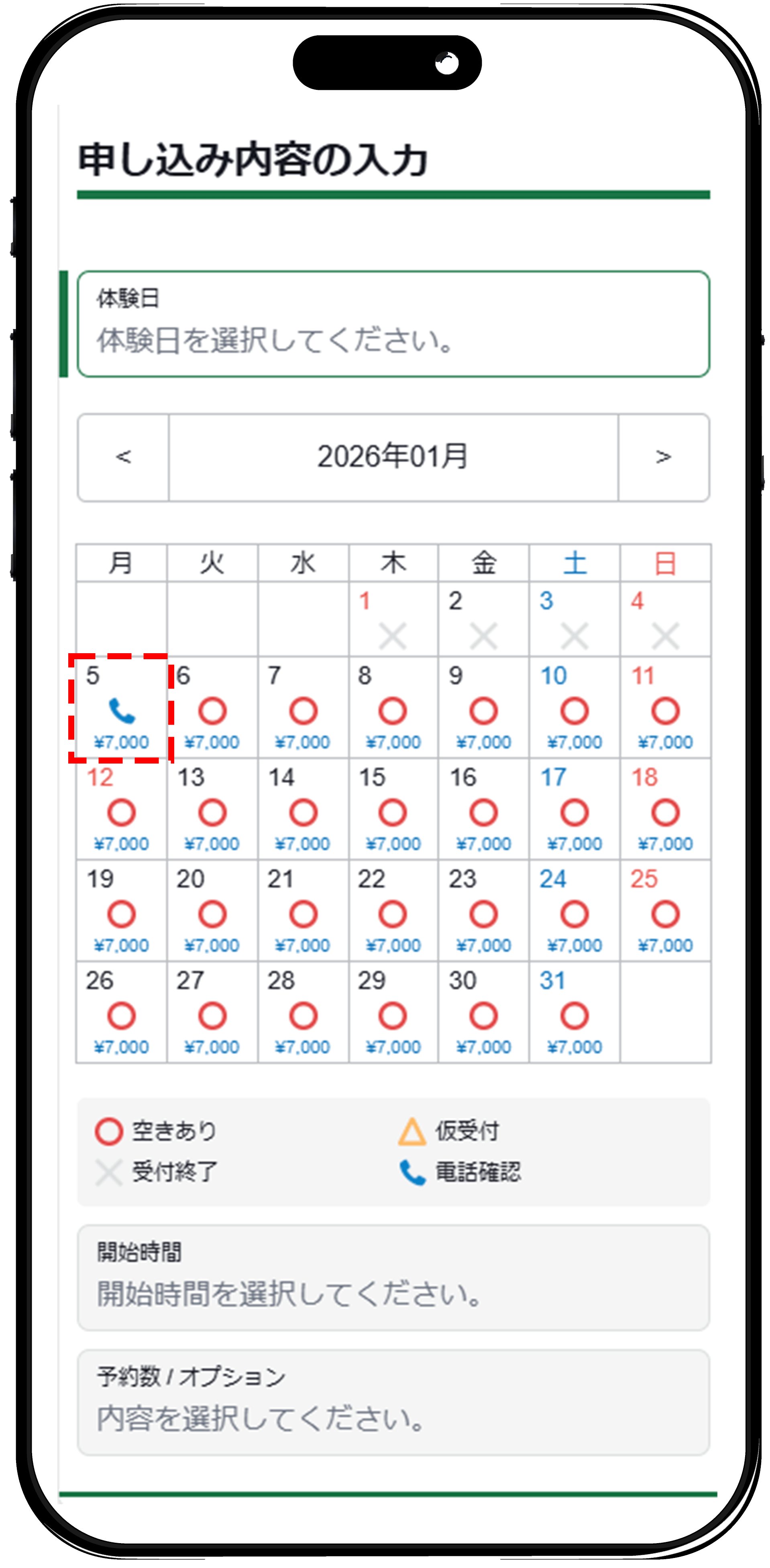Select Sunday January 11

[664, 709]
